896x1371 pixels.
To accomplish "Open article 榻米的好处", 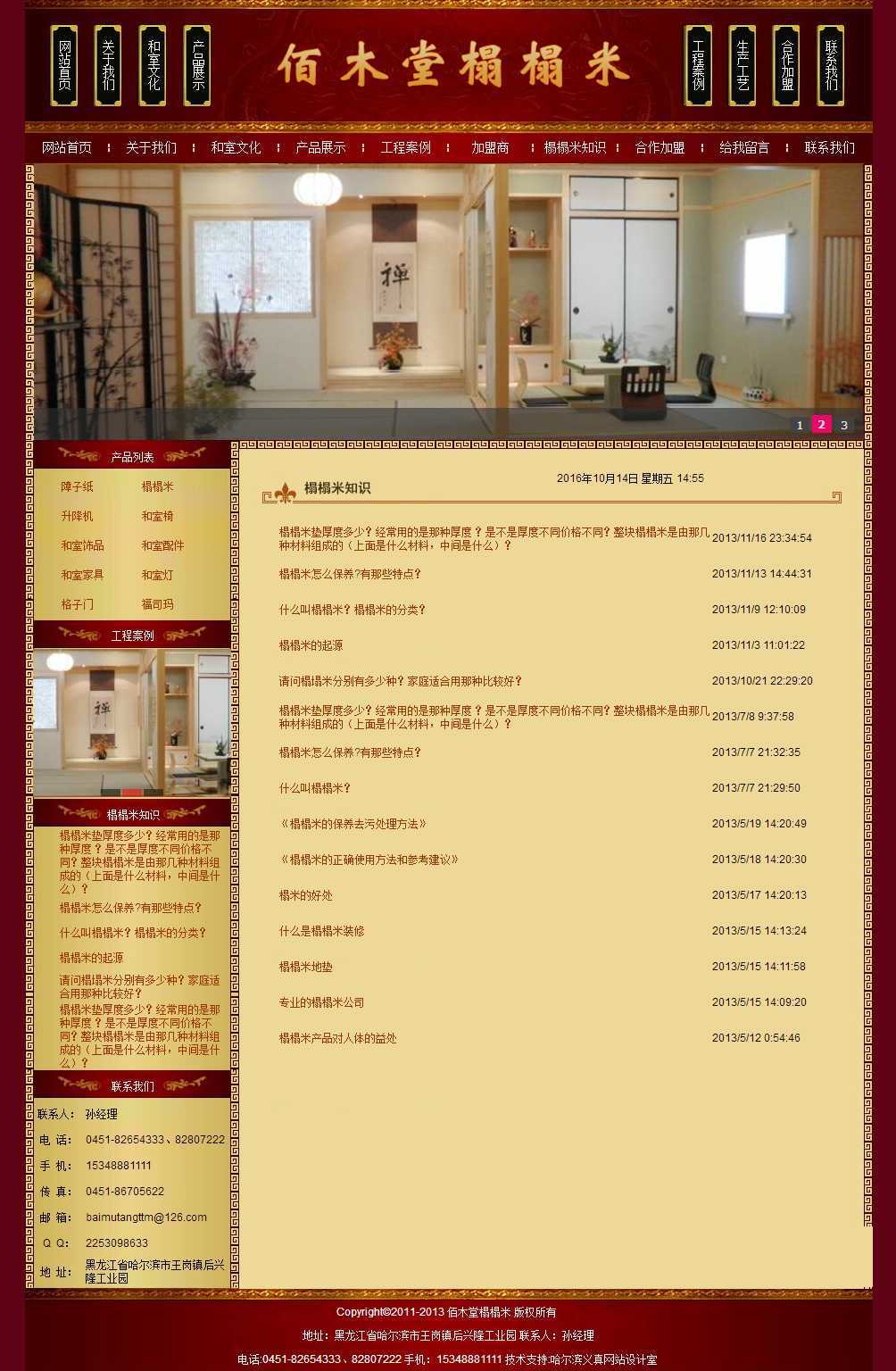I will click(x=305, y=895).
